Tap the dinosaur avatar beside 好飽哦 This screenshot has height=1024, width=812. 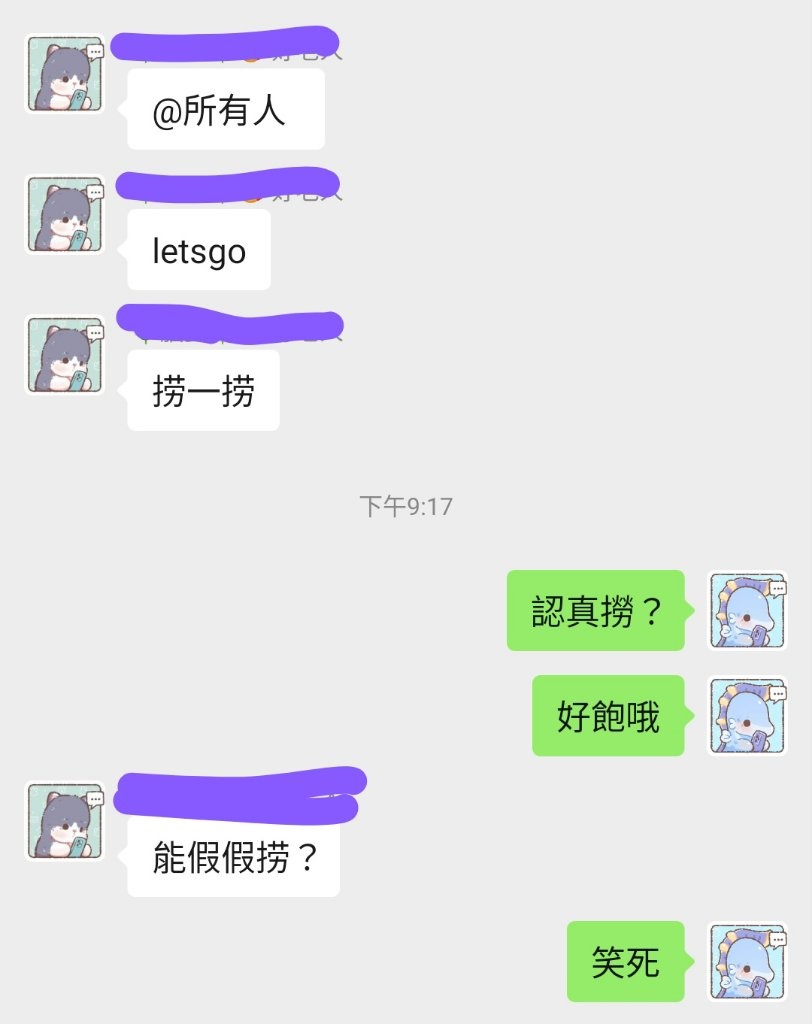(747, 715)
